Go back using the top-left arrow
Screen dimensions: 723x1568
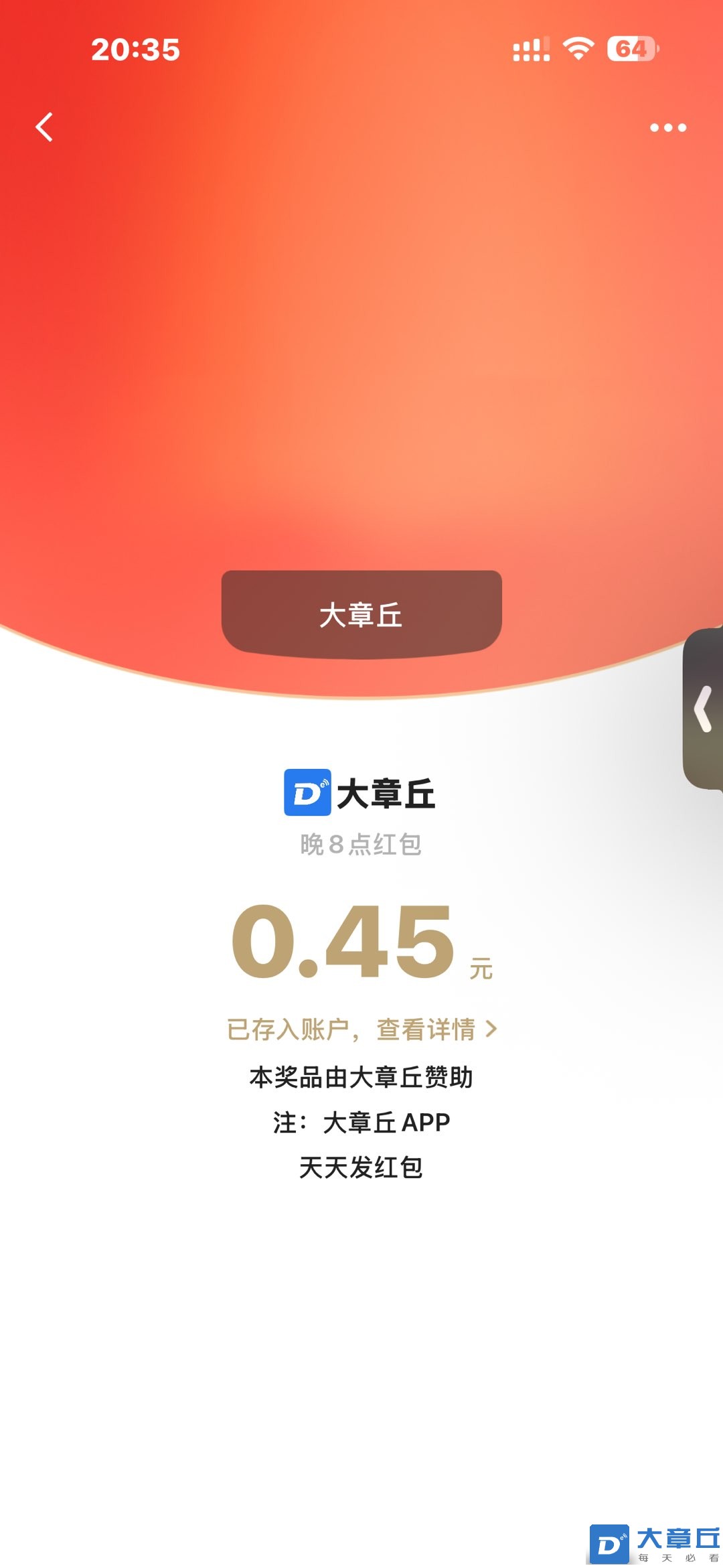pos(44,127)
